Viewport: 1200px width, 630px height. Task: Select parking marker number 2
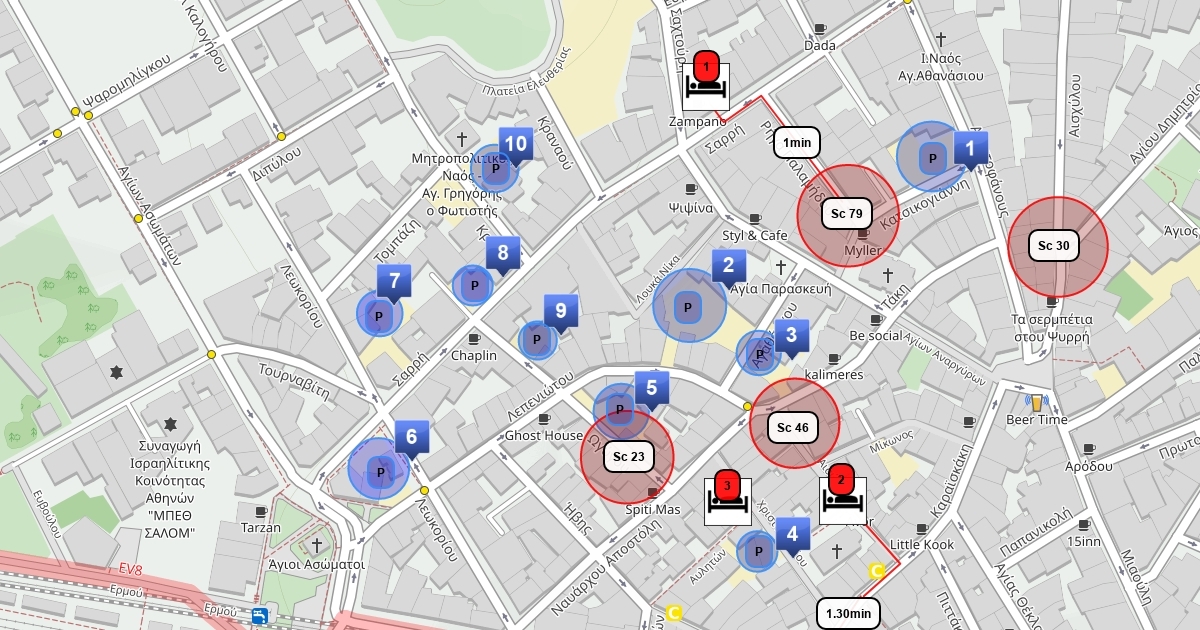pyautogui.click(x=728, y=265)
